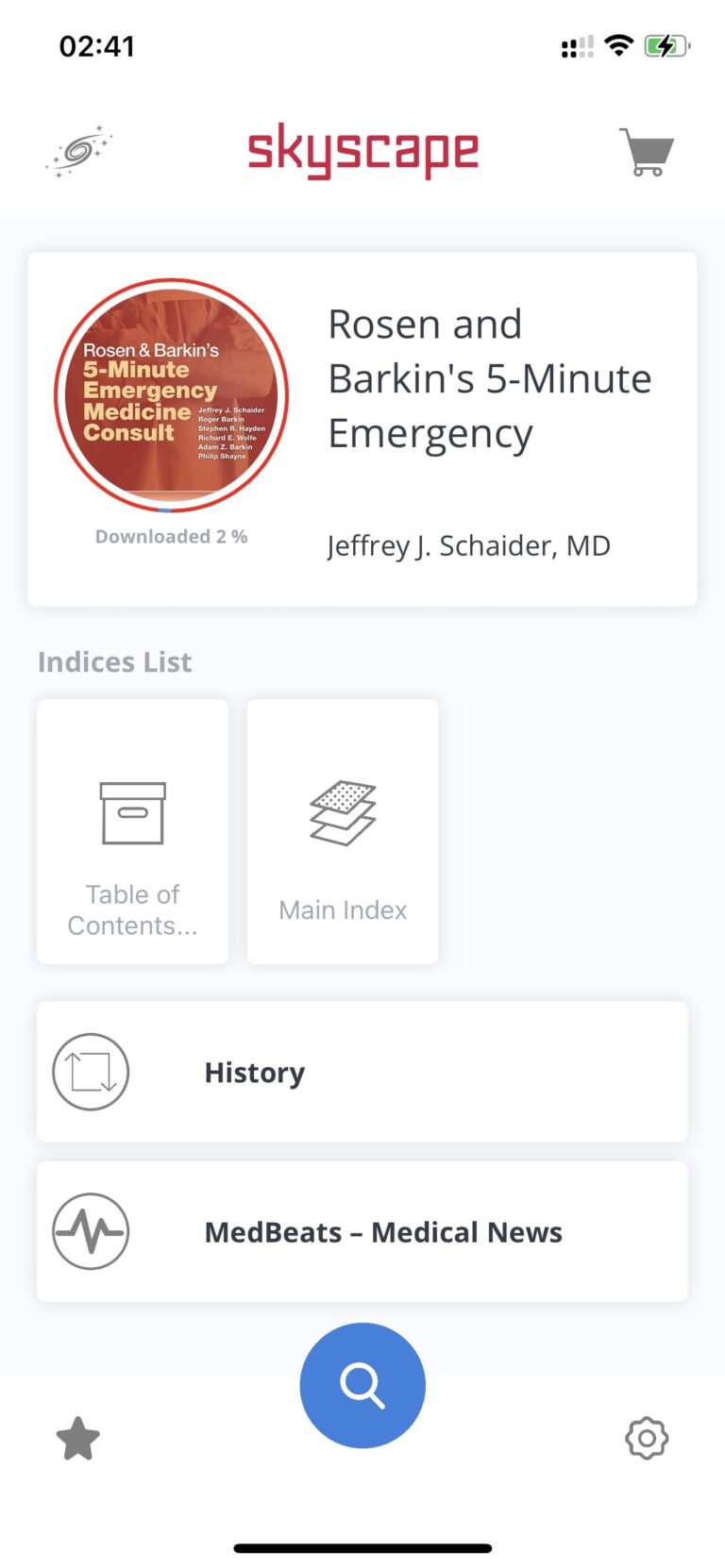This screenshot has height=1568, width=725.
Task: Open MedBeats – Medical News
Action: click(362, 1231)
